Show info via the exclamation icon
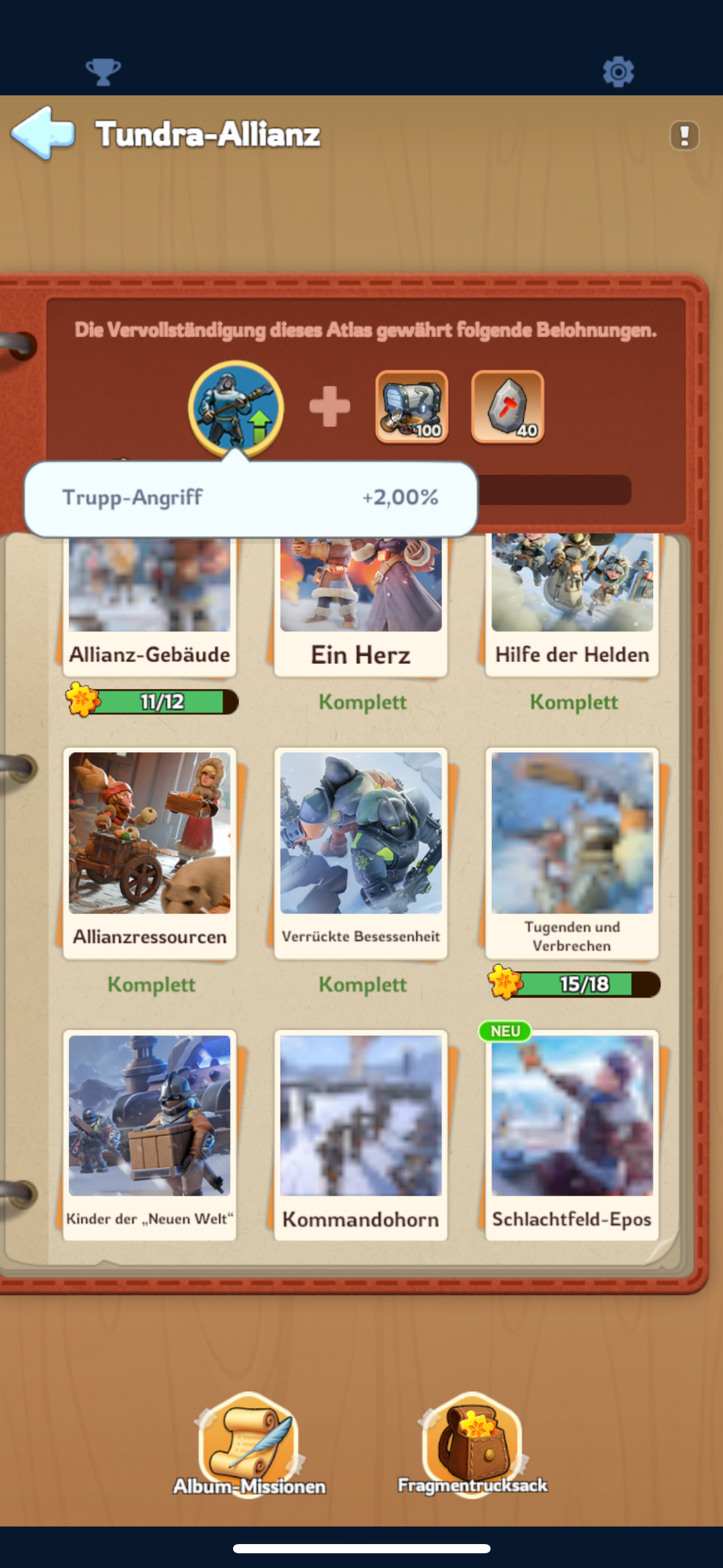Image resolution: width=723 pixels, height=1568 pixels. 684,135
